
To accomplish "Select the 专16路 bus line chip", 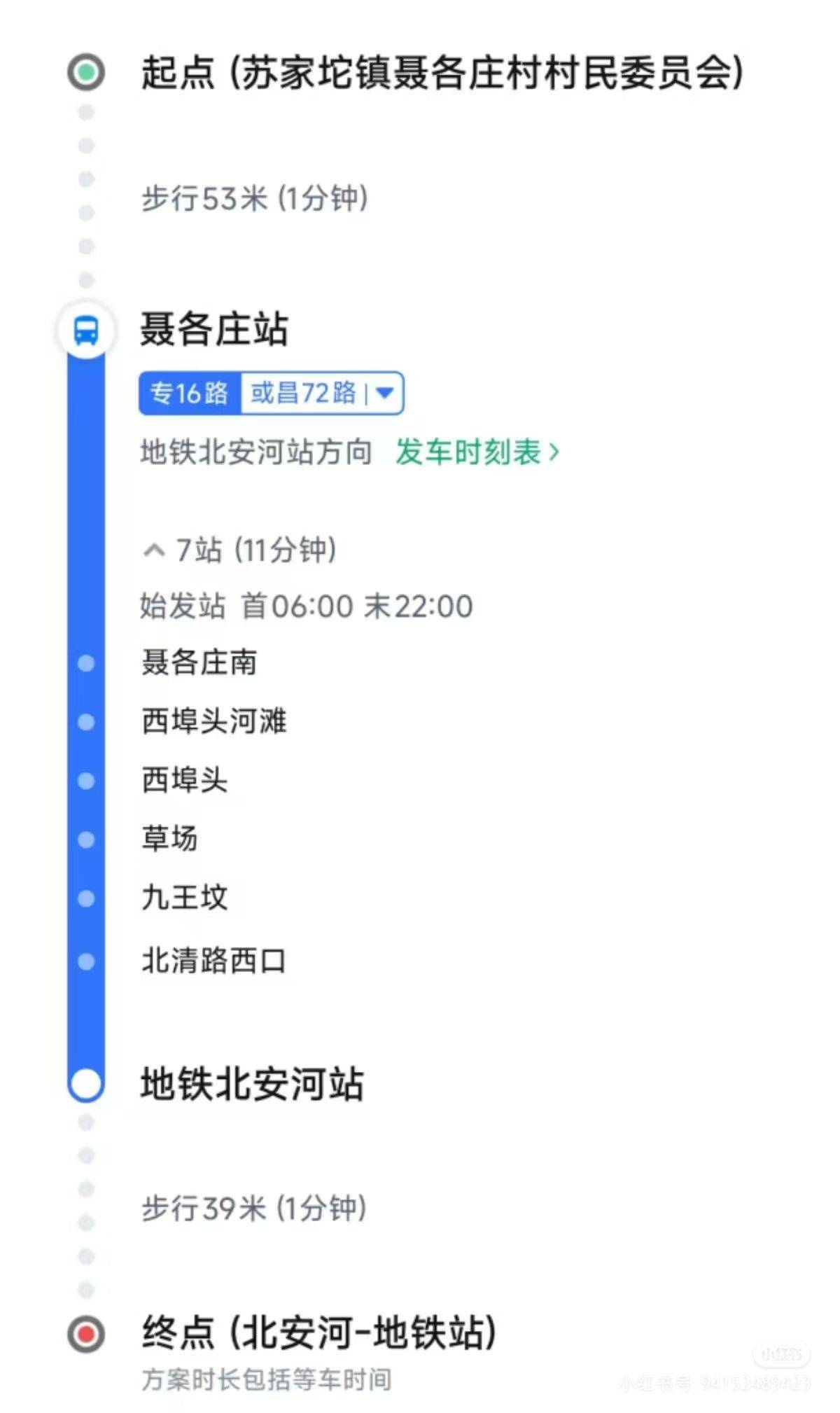I will point(190,393).
